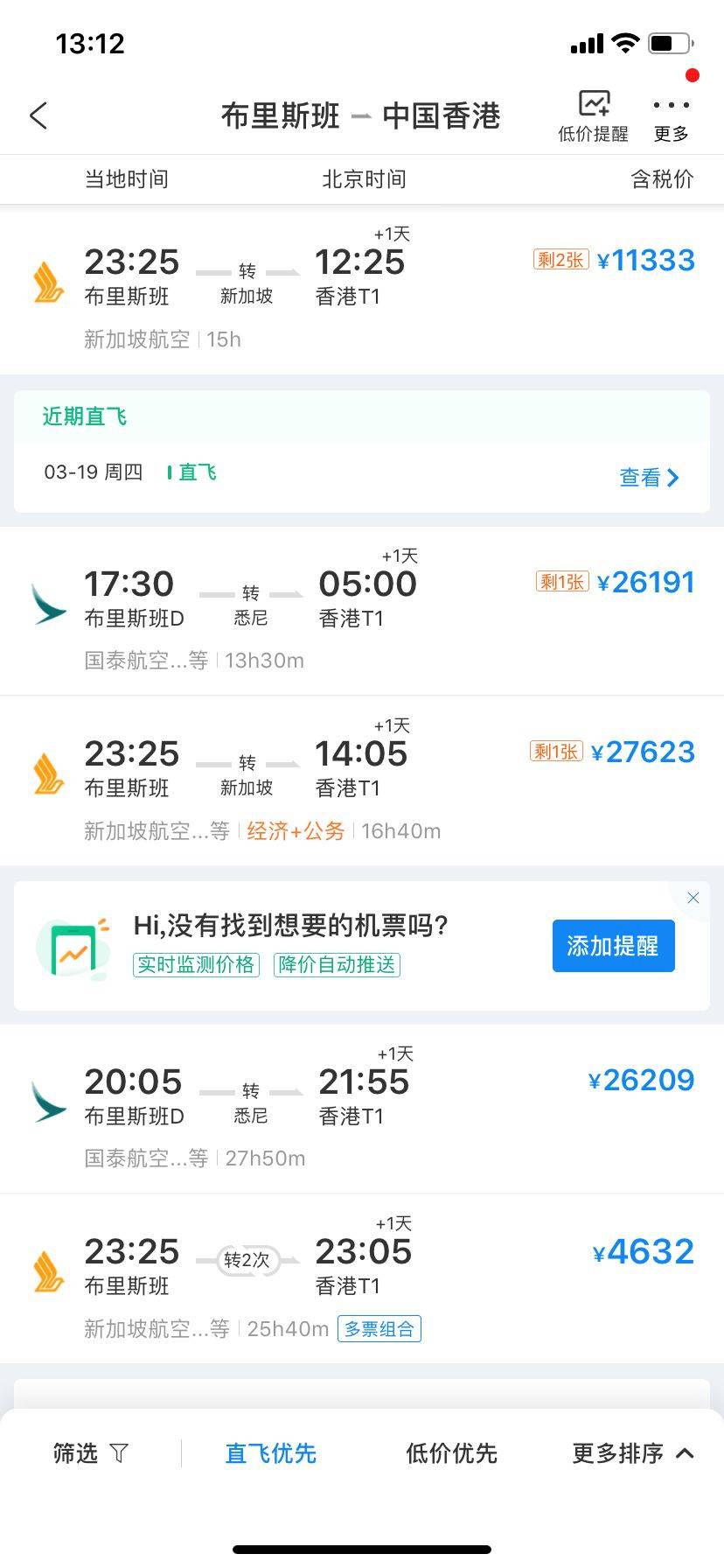The image size is (724, 1568).
Task: Sort by 直飞优先
Action: point(271,1453)
